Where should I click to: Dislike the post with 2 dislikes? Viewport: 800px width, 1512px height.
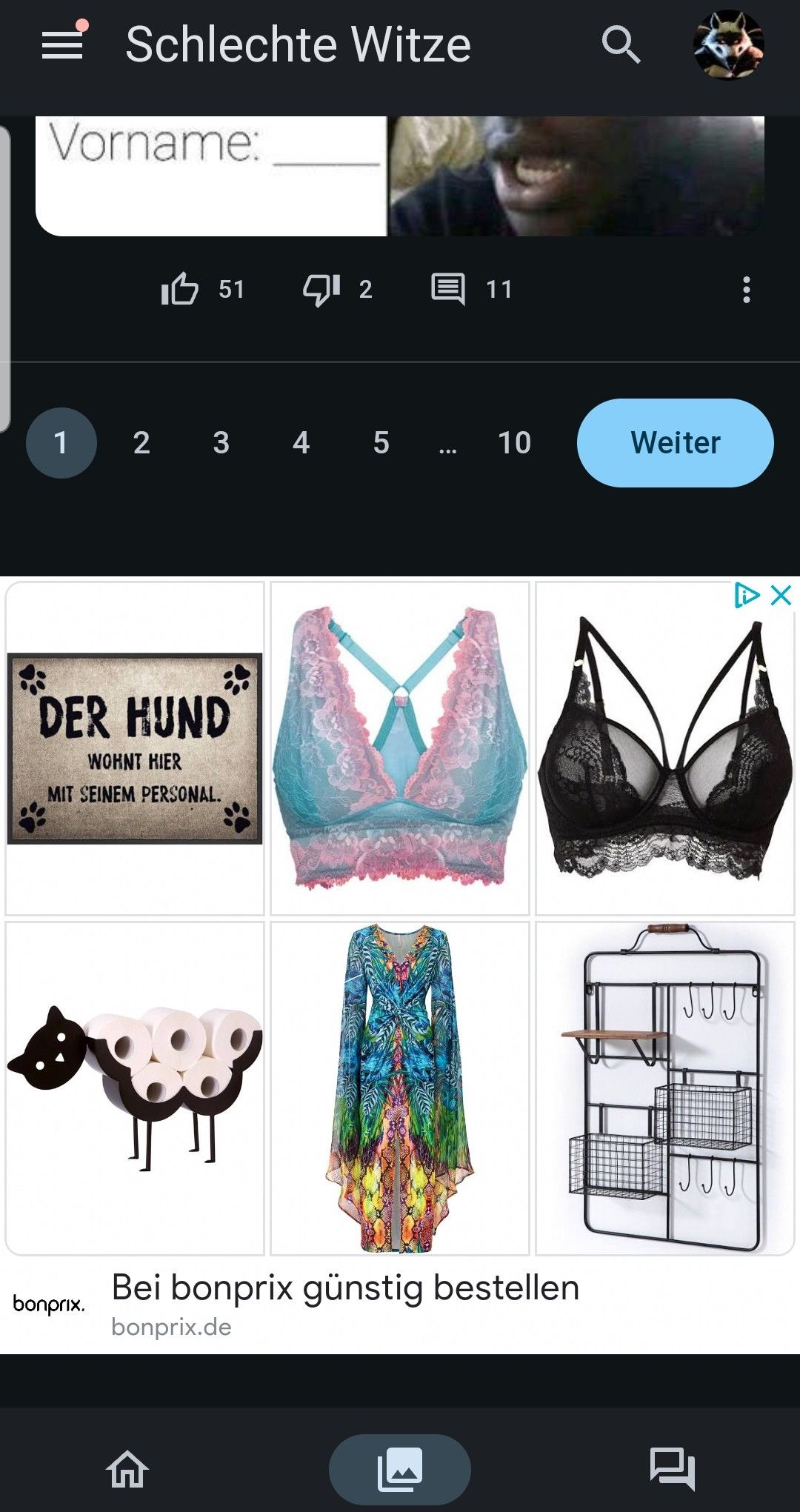321,289
